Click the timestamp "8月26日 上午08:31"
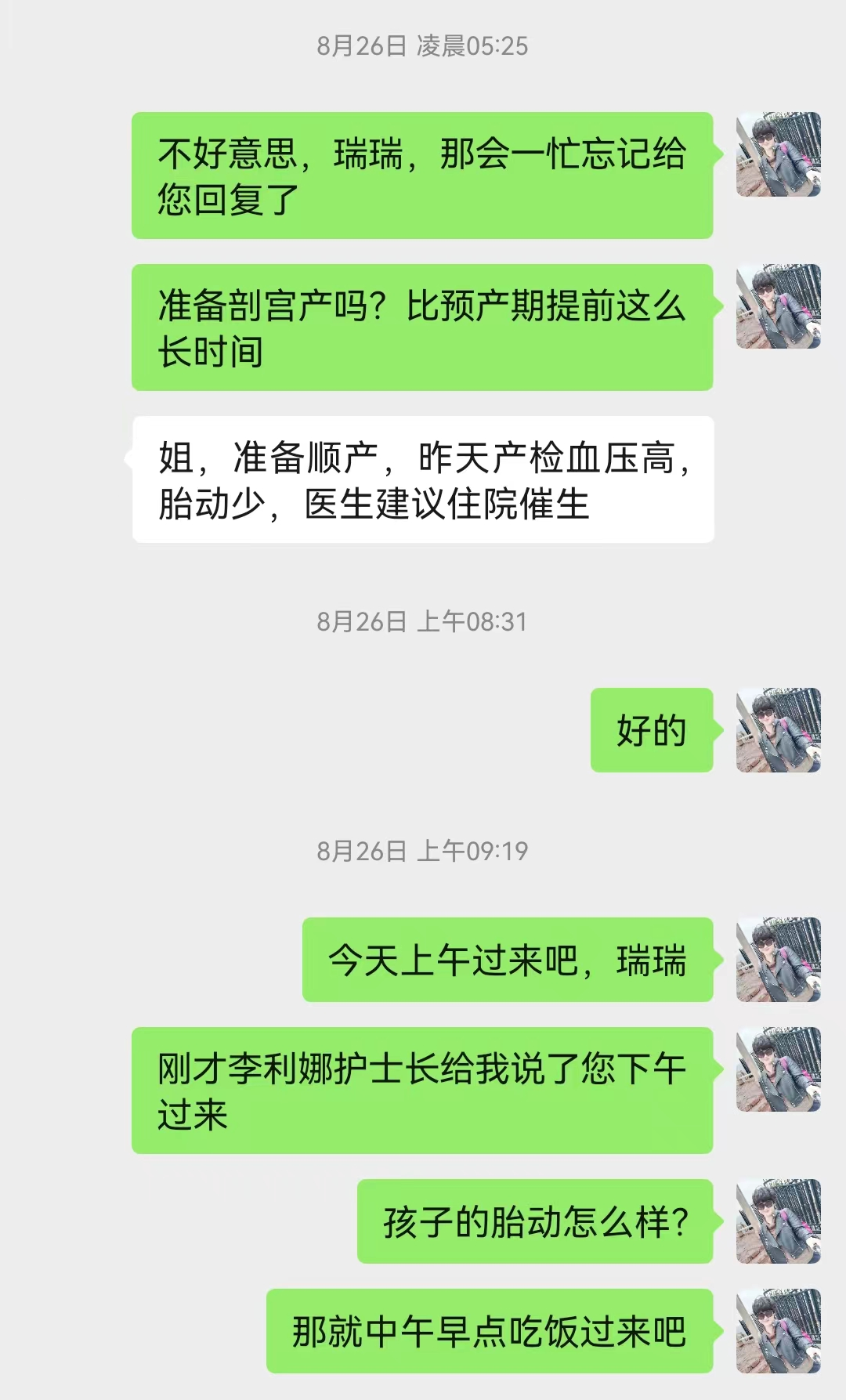 click(x=423, y=623)
